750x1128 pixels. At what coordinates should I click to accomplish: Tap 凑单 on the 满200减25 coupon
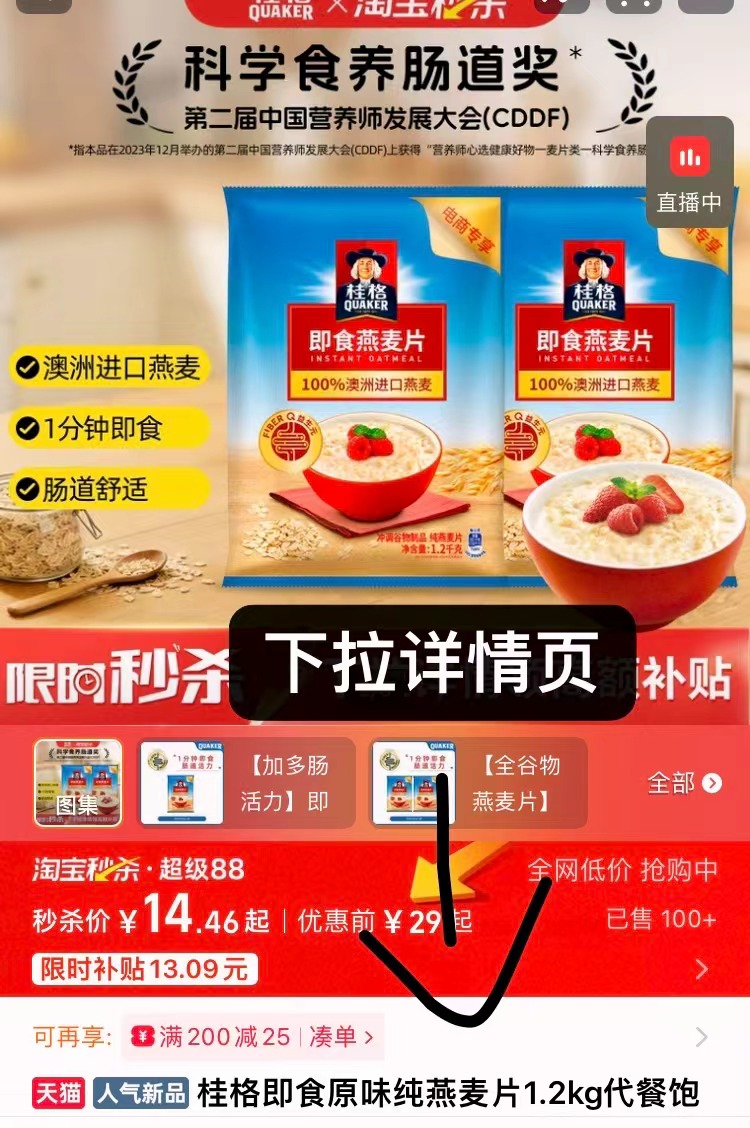341,1037
